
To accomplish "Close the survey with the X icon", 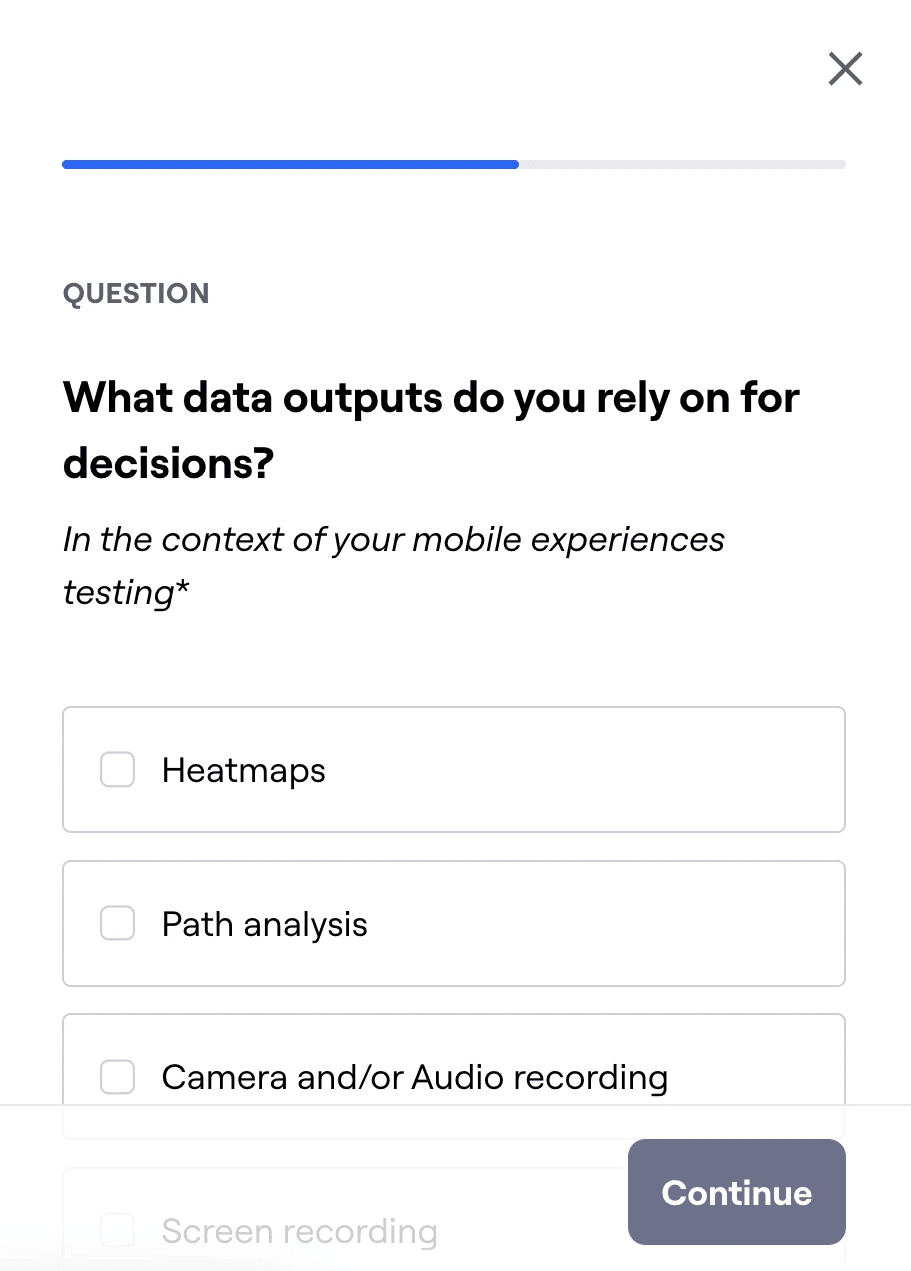I will [x=845, y=69].
